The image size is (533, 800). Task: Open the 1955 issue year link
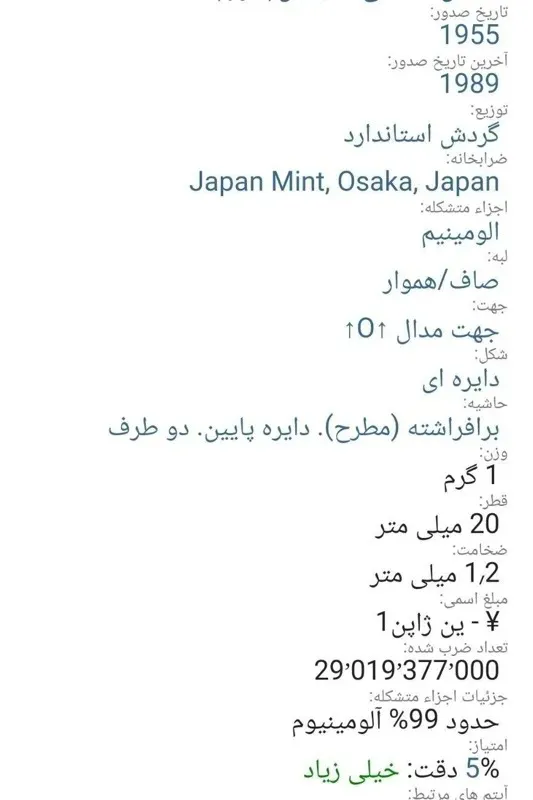click(x=469, y=35)
